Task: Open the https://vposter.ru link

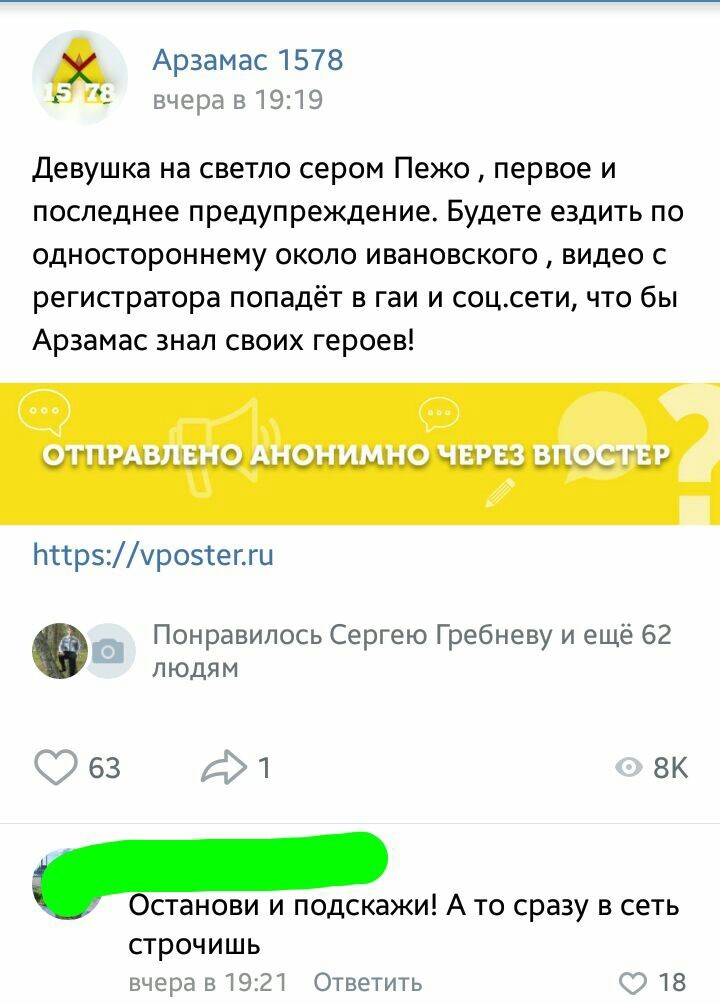Action: [153, 555]
